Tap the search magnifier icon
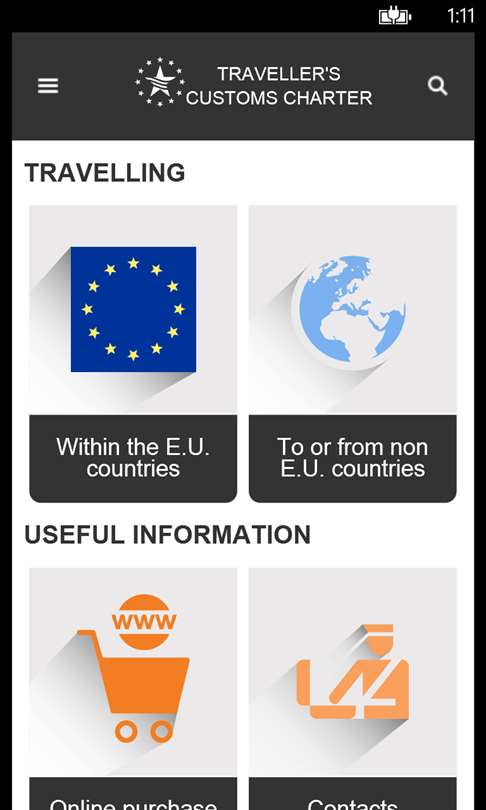The width and height of the screenshot is (486, 810). click(x=437, y=86)
